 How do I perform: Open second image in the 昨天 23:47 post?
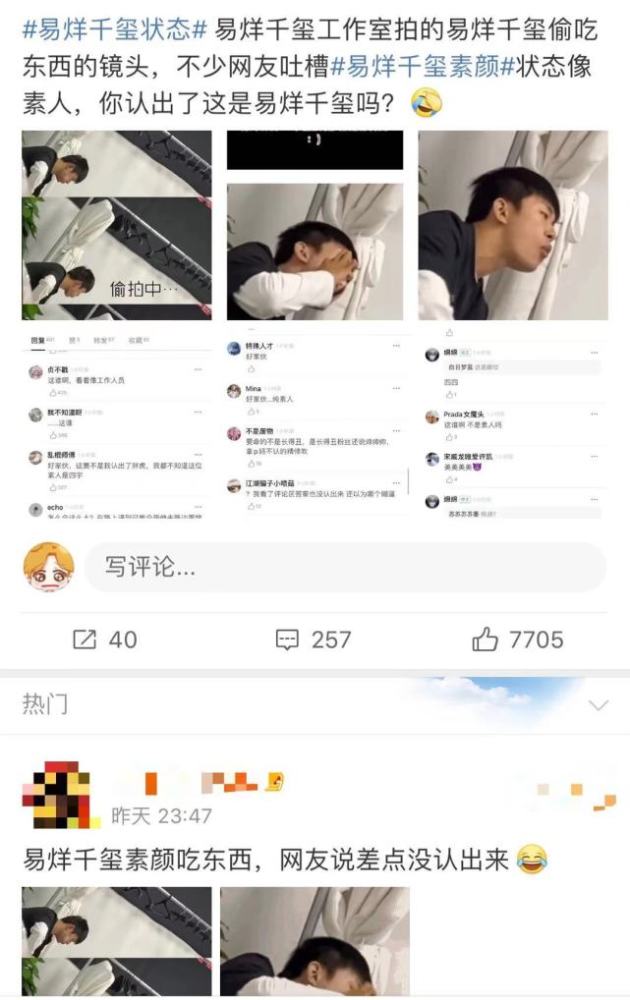coord(315,942)
